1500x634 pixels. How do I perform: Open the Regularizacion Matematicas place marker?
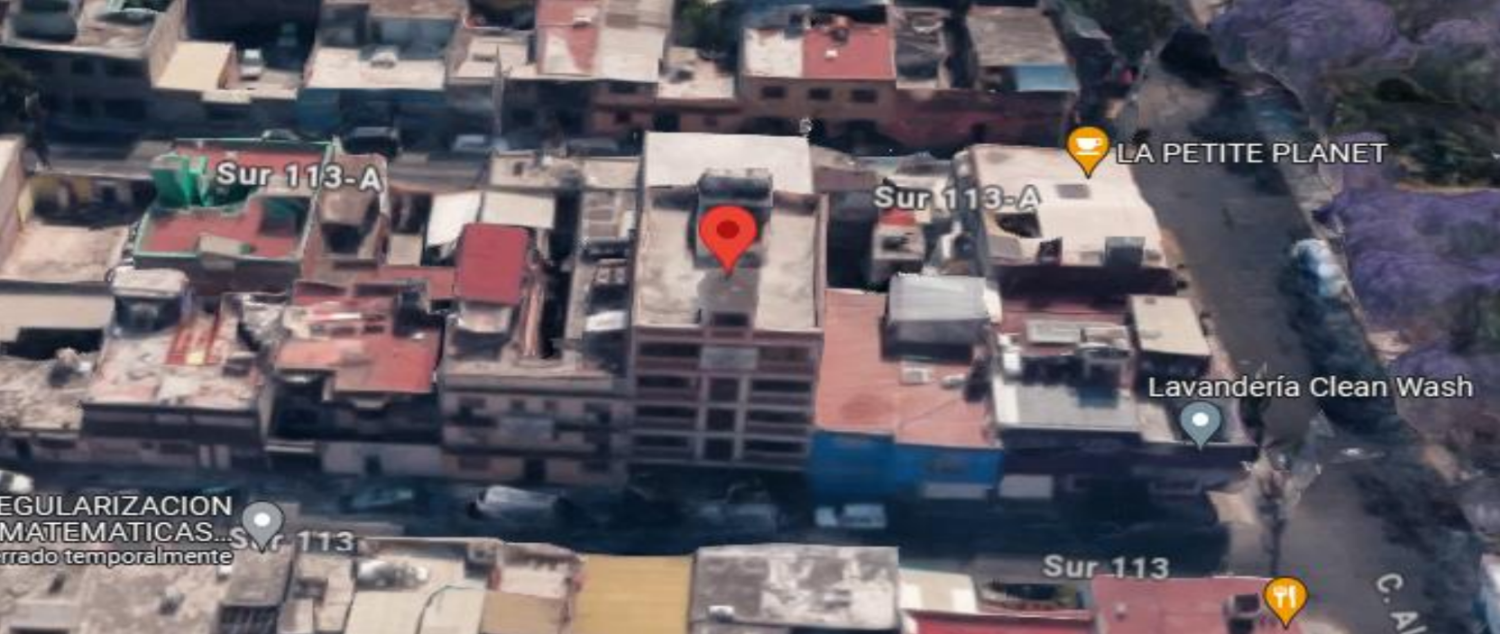click(x=263, y=526)
